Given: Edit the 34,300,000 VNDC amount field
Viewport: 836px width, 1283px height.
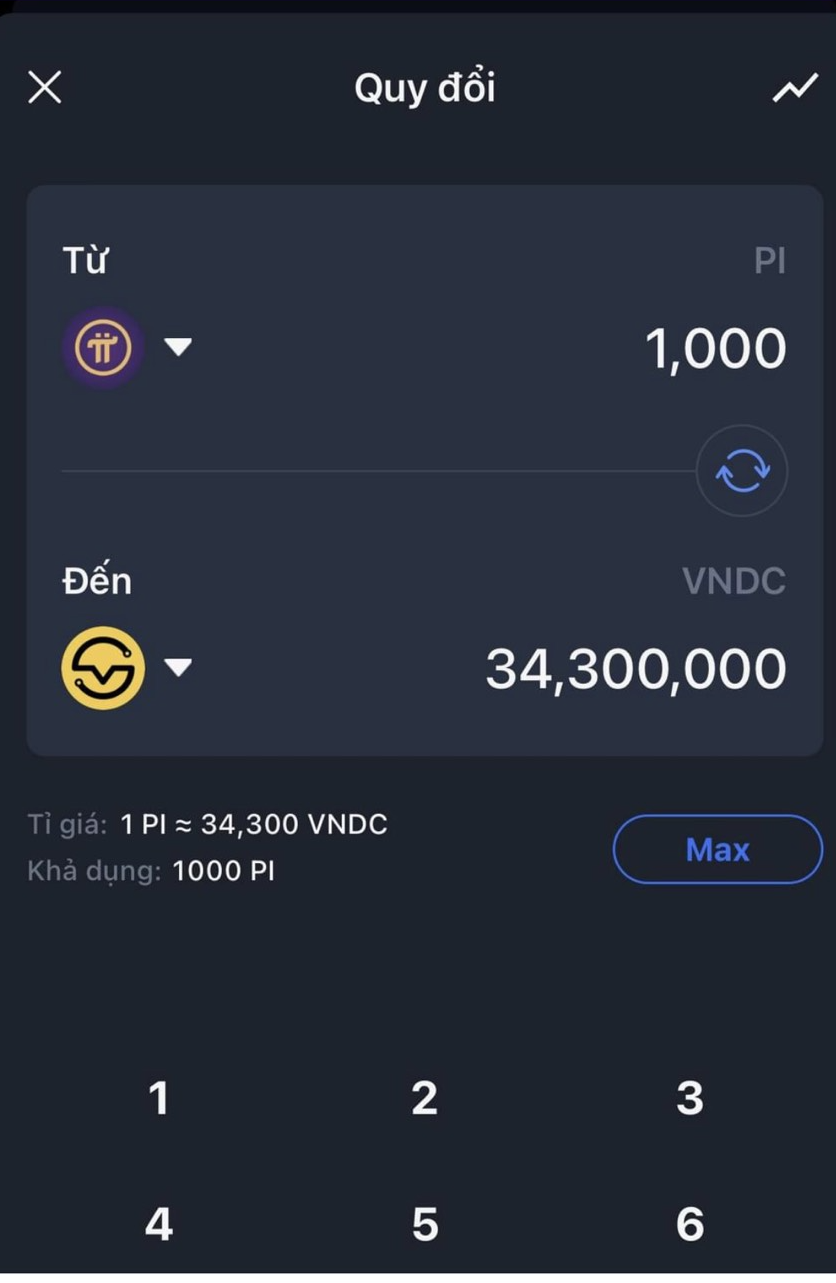Looking at the screenshot, I should [636, 669].
